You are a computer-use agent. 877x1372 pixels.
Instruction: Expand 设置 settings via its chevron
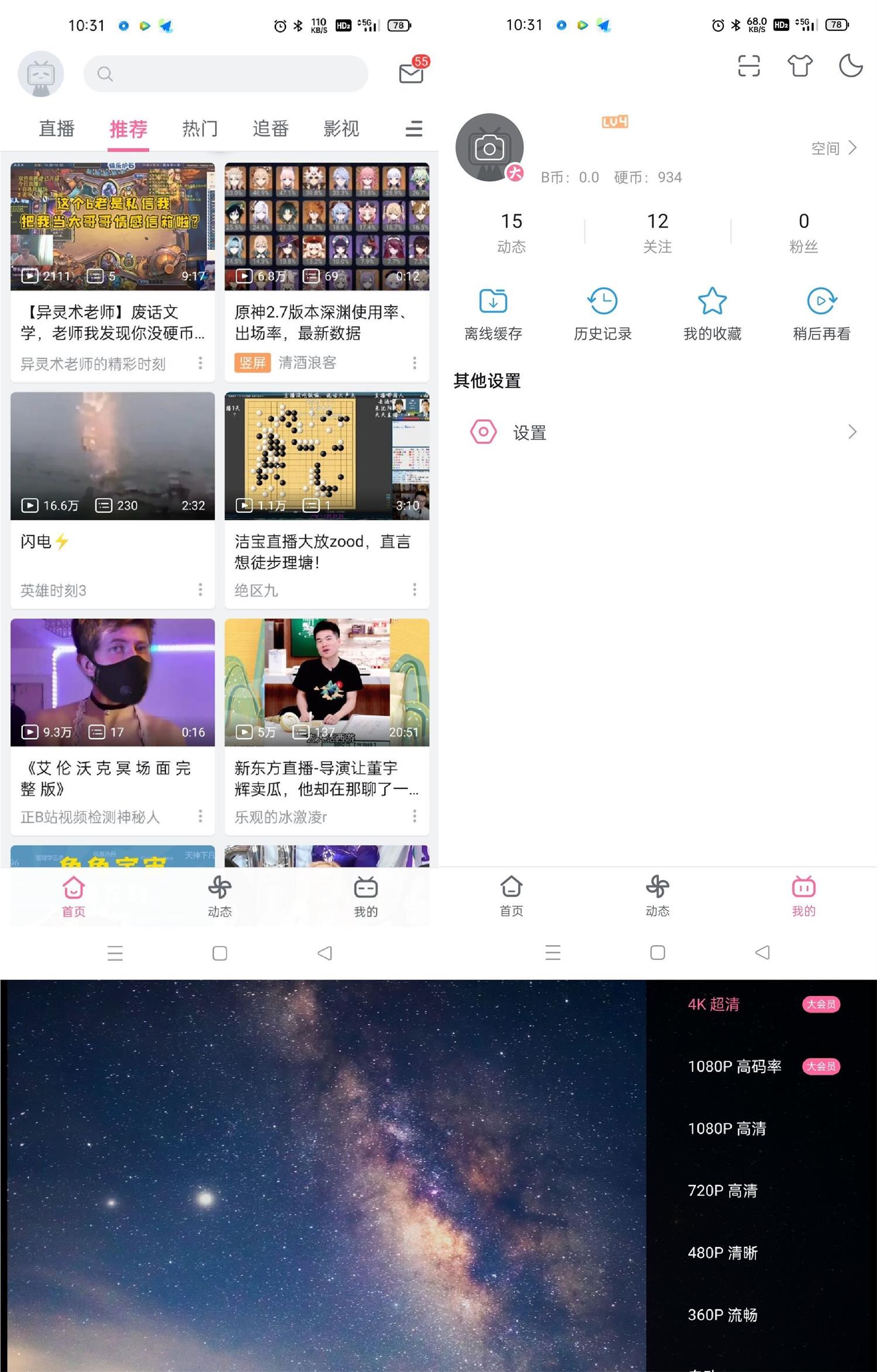tap(851, 432)
